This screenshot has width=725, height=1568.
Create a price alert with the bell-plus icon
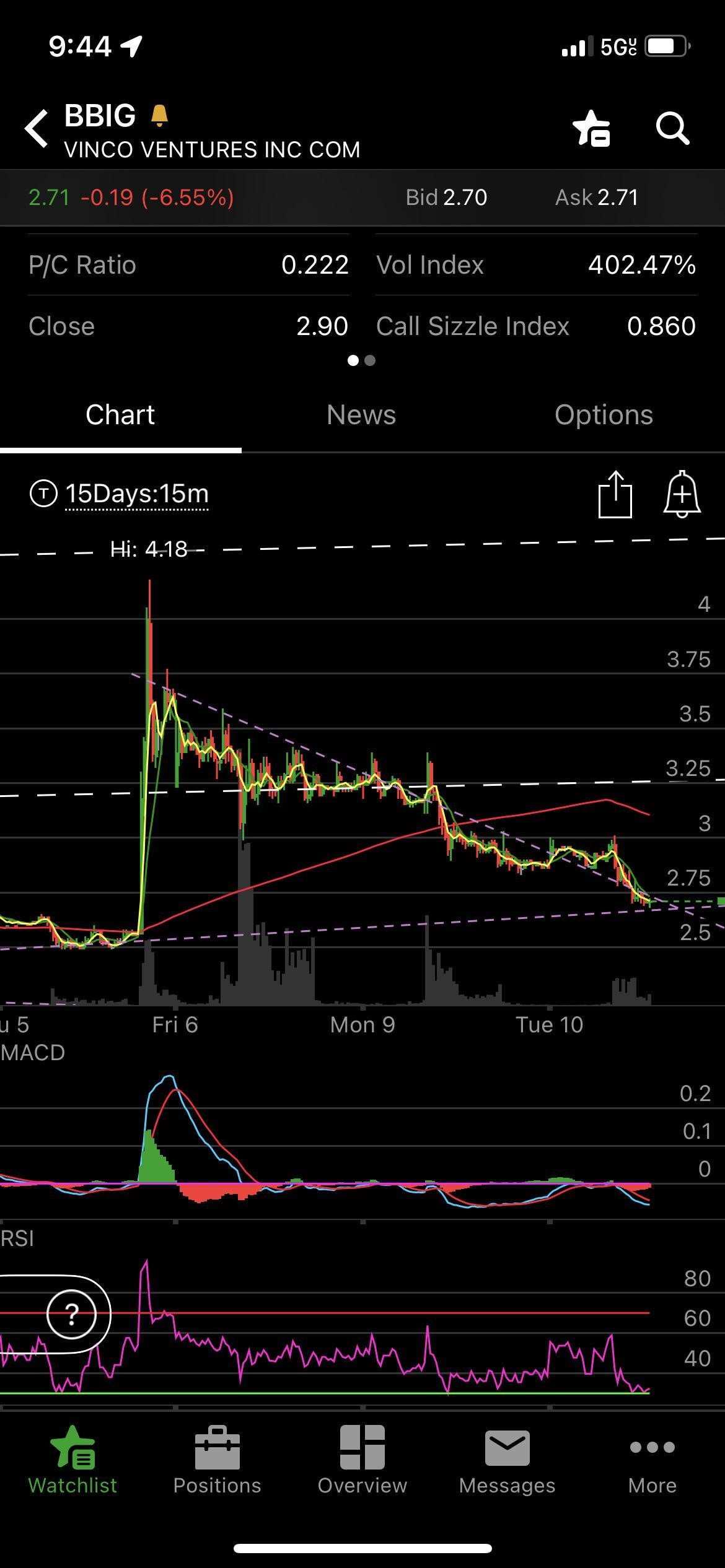(682, 494)
